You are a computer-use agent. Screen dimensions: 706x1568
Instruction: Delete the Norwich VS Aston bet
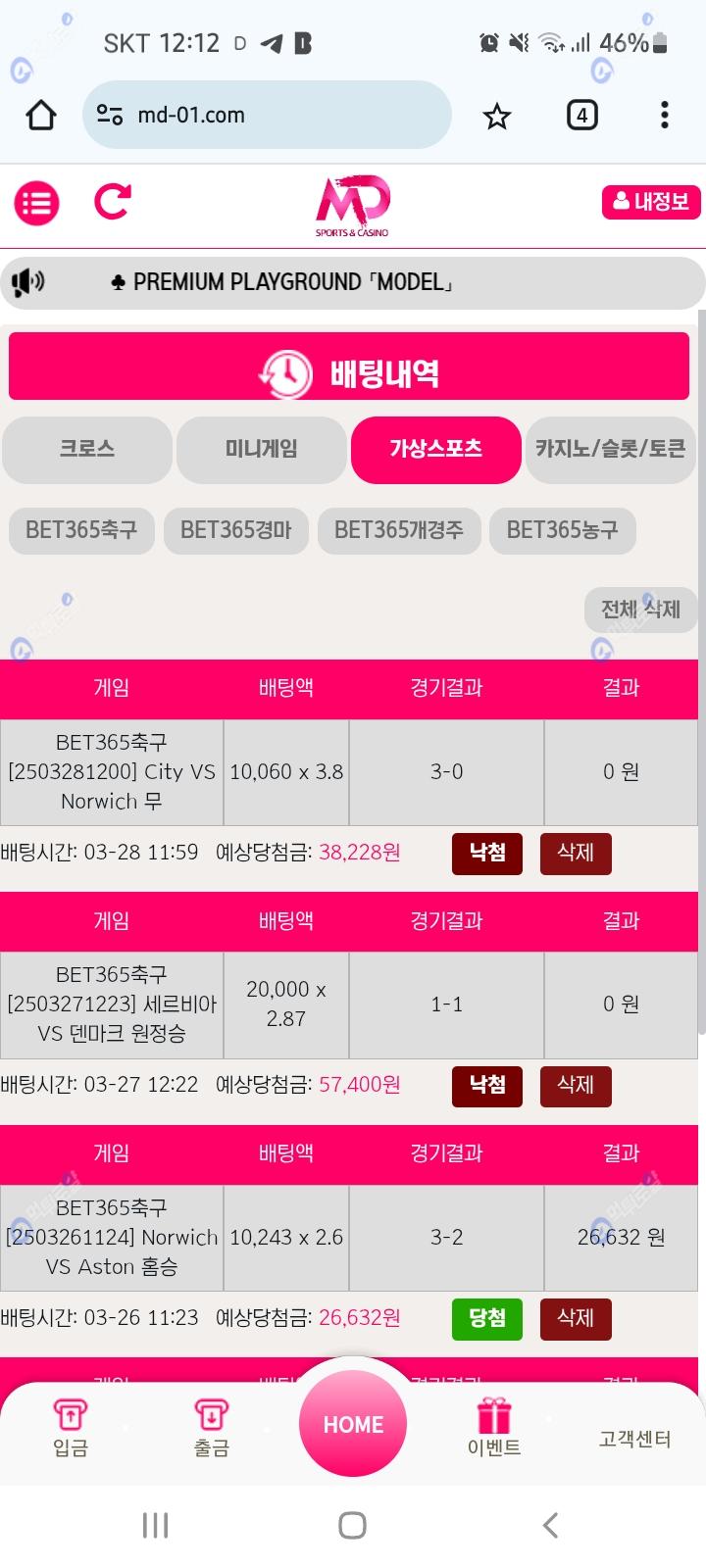pos(576,1319)
